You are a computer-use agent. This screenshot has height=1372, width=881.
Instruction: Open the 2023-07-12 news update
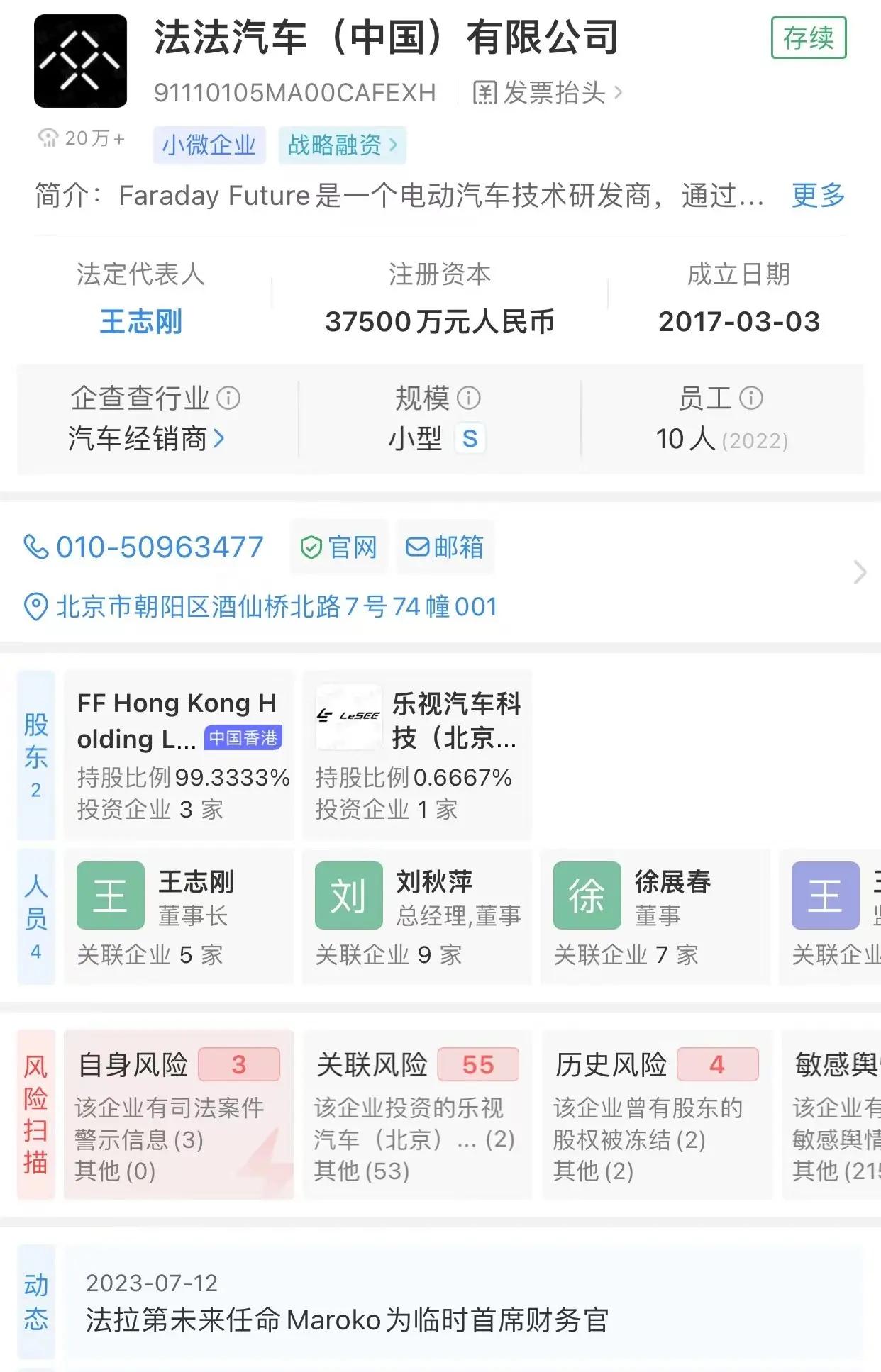461,1303
